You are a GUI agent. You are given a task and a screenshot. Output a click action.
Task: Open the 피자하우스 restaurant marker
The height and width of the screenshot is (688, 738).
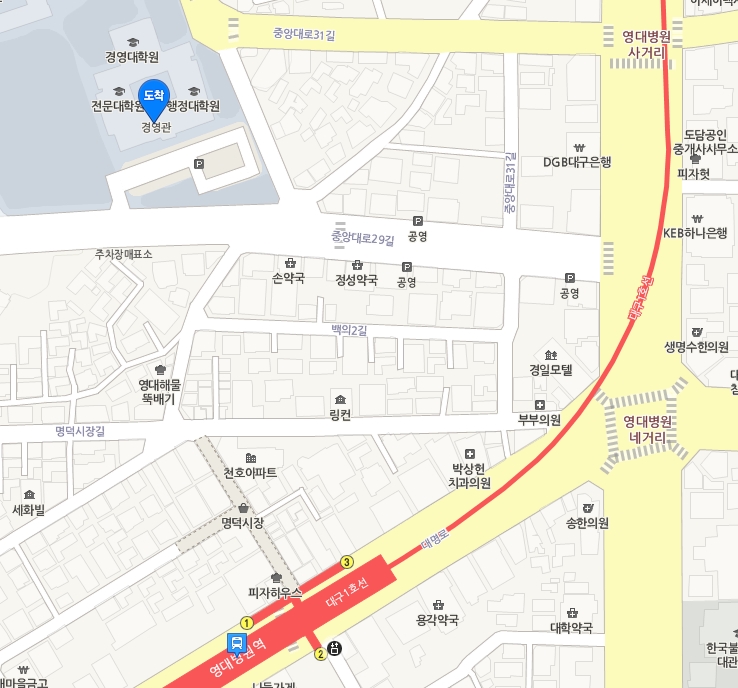coord(276,578)
